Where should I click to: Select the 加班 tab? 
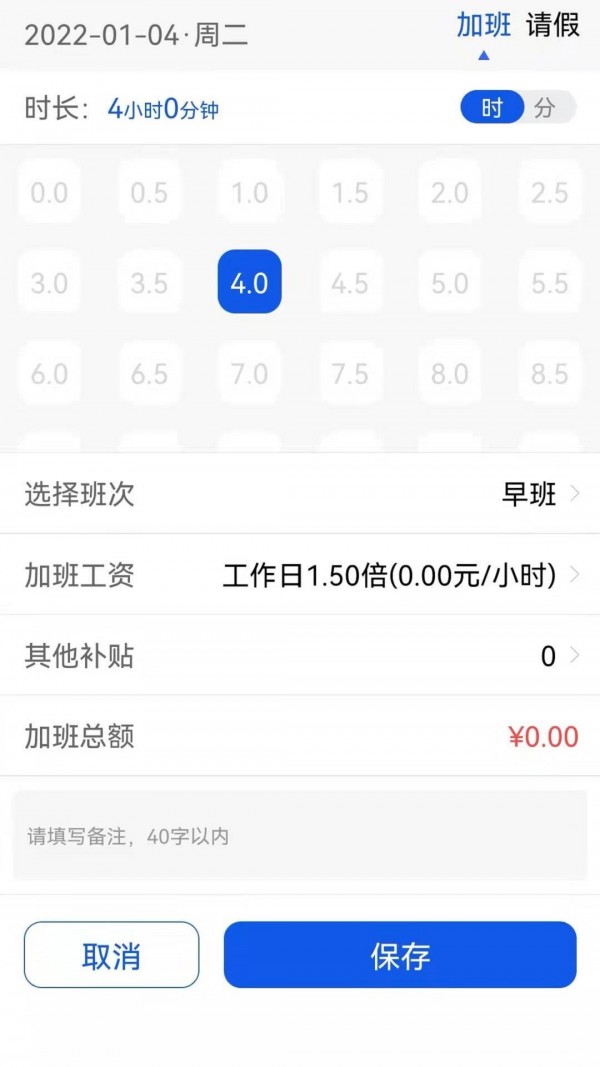click(x=483, y=26)
